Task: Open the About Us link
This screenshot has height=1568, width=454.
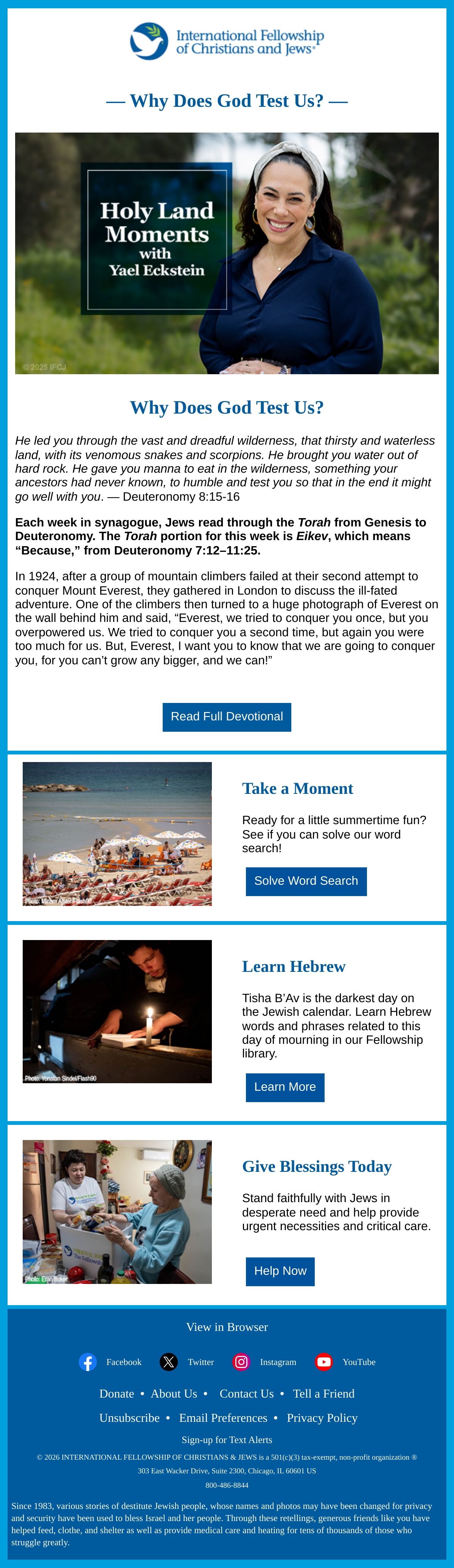Action: click(x=174, y=1393)
